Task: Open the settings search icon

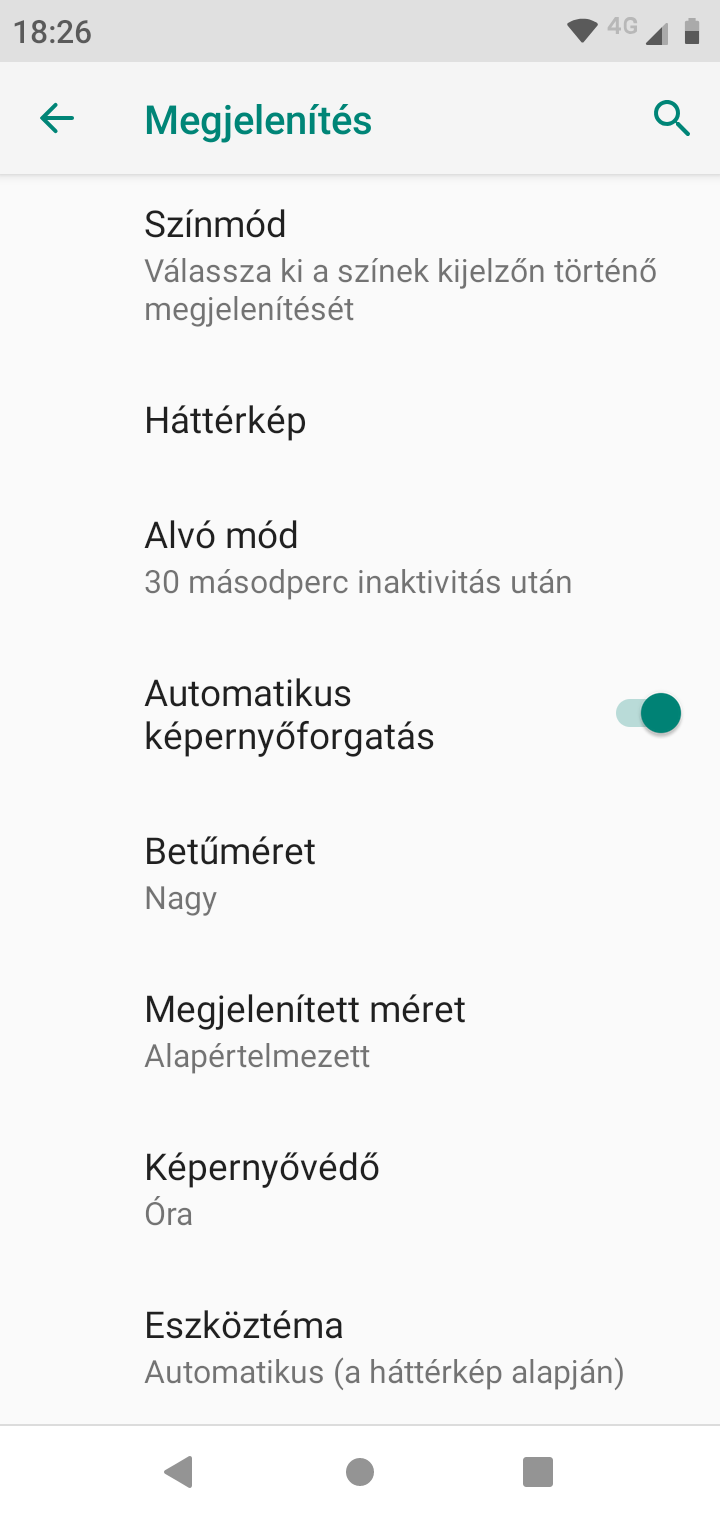Action: (x=672, y=119)
